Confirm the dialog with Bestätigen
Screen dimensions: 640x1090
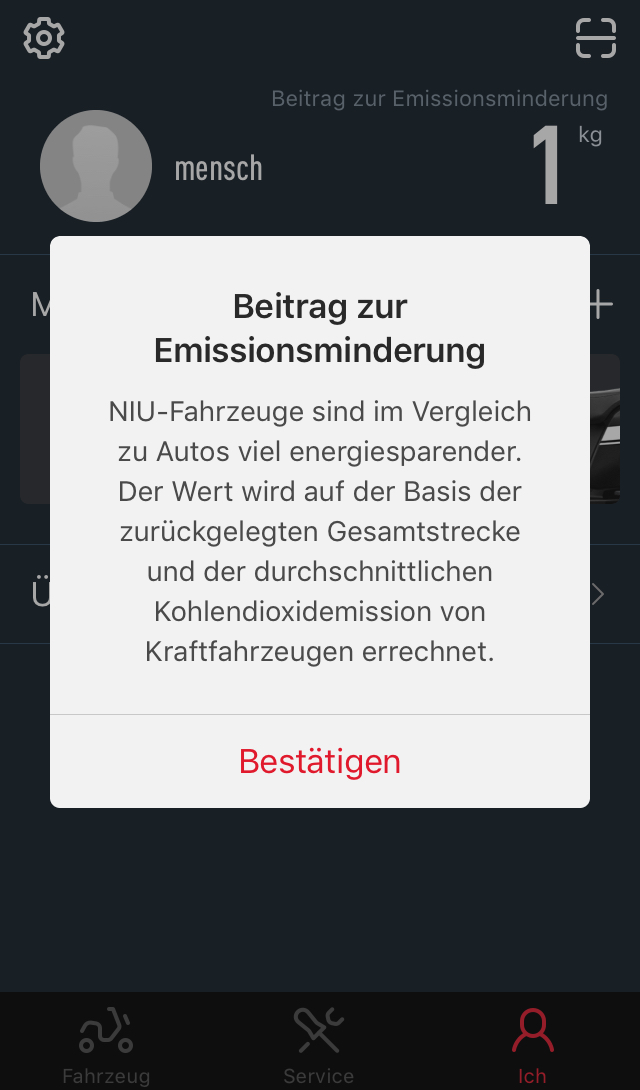point(320,762)
